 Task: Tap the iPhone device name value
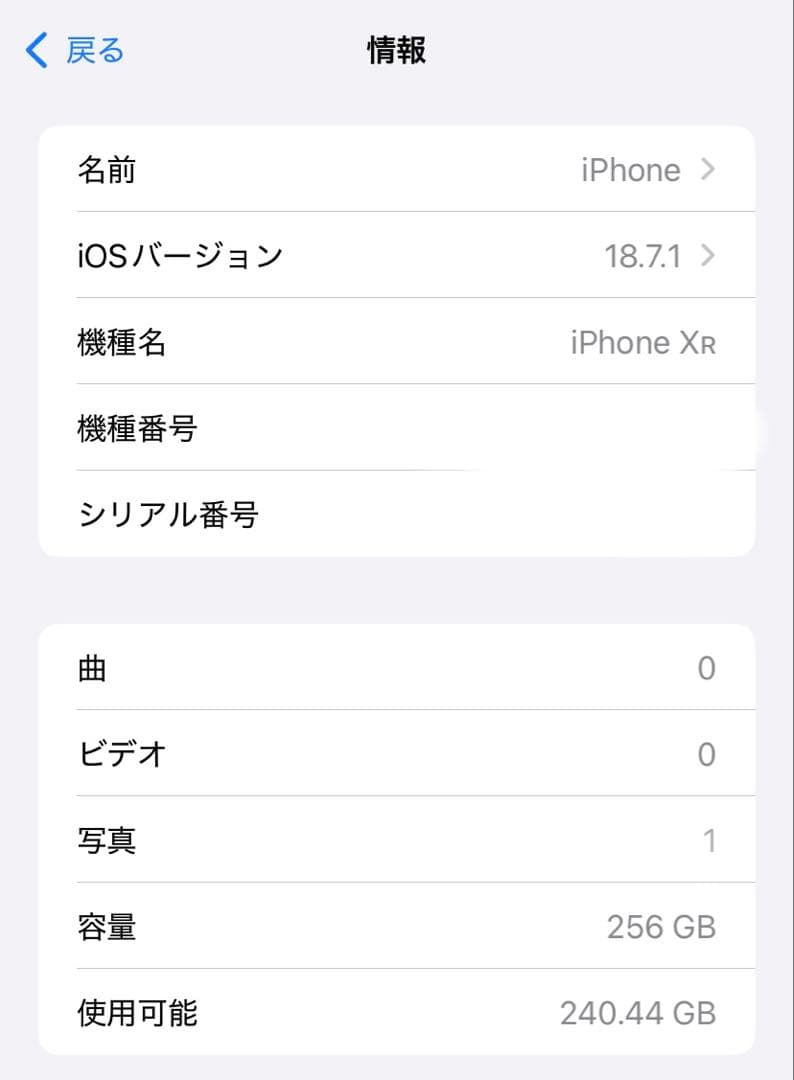pos(631,170)
